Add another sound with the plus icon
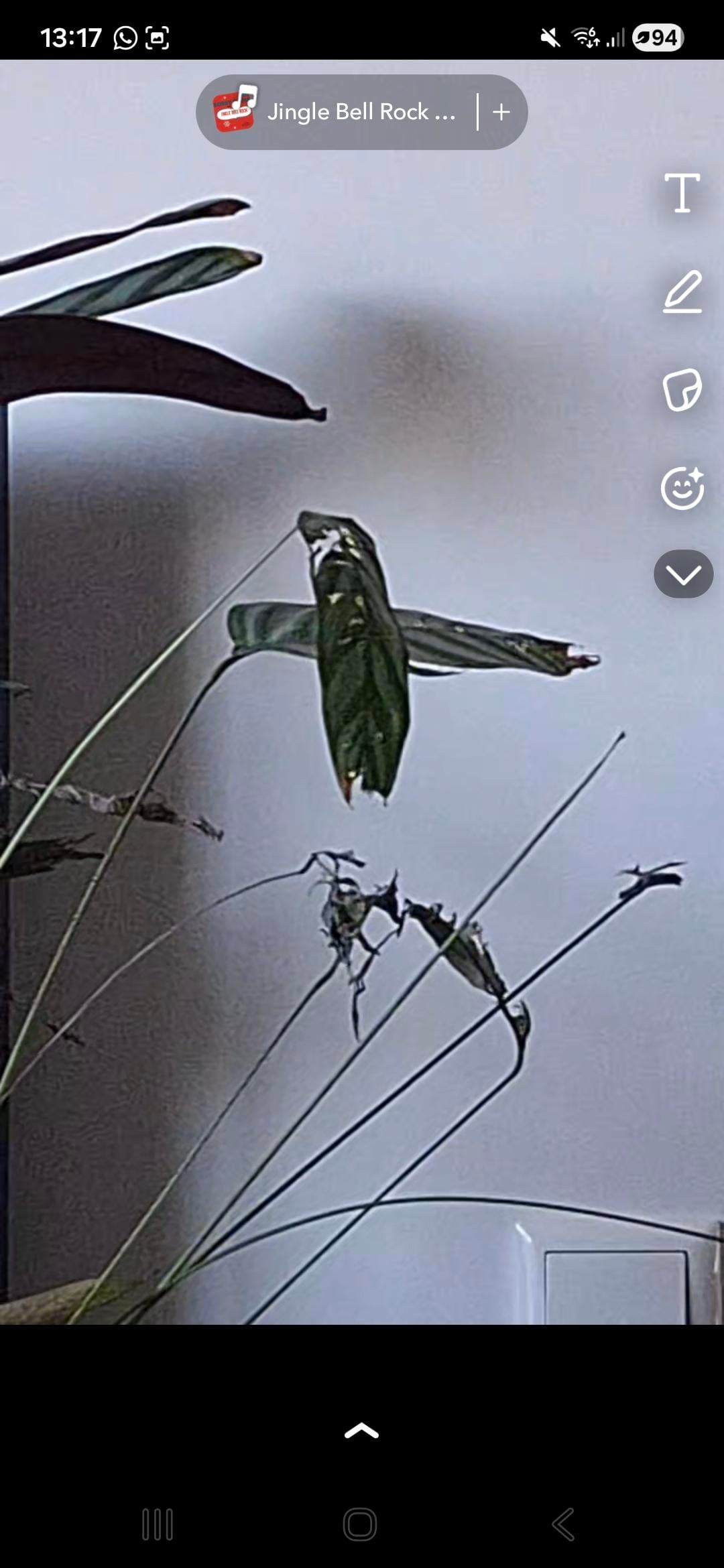Viewport: 724px width, 1568px height. pos(501,112)
